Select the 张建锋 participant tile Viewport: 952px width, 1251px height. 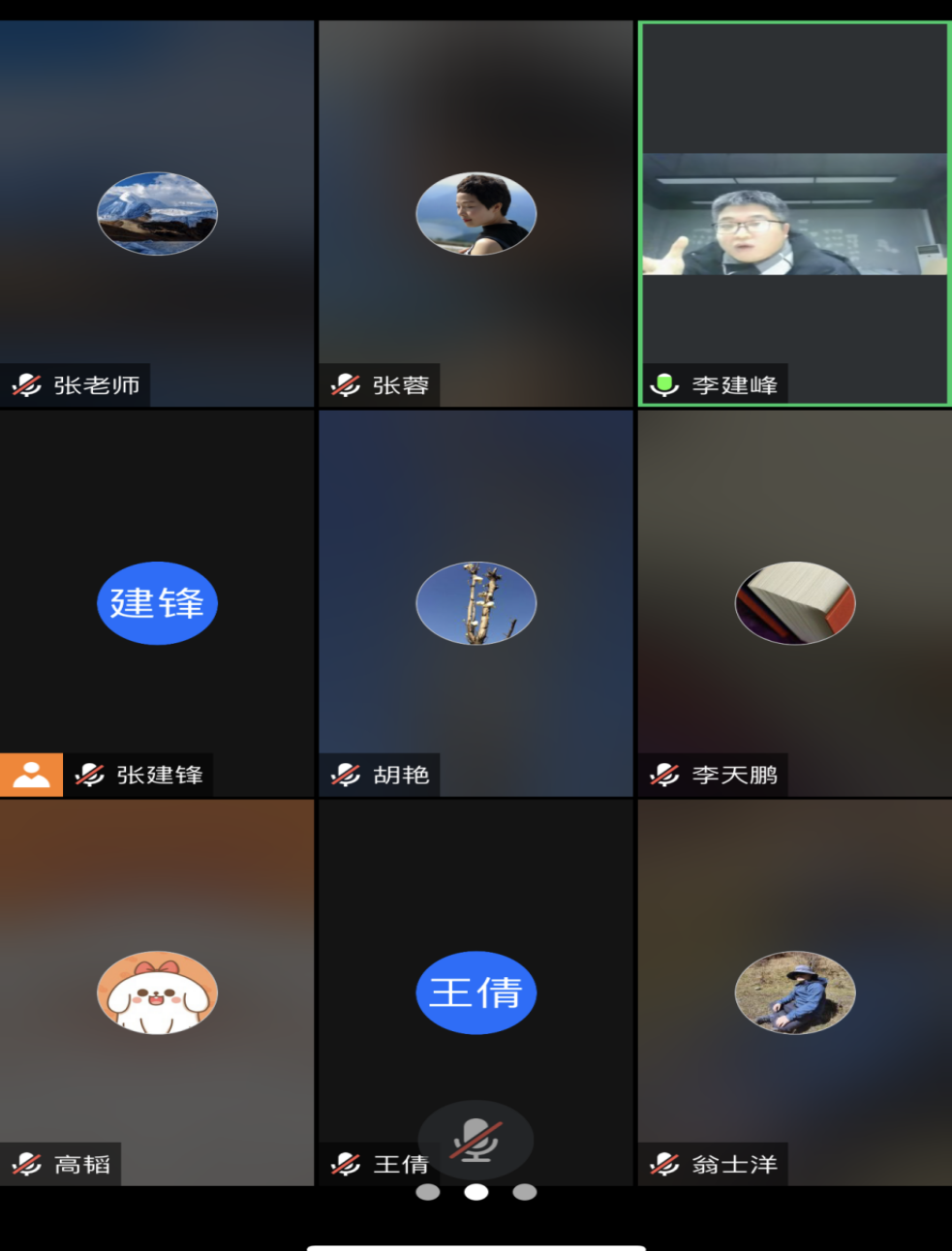tap(157, 603)
